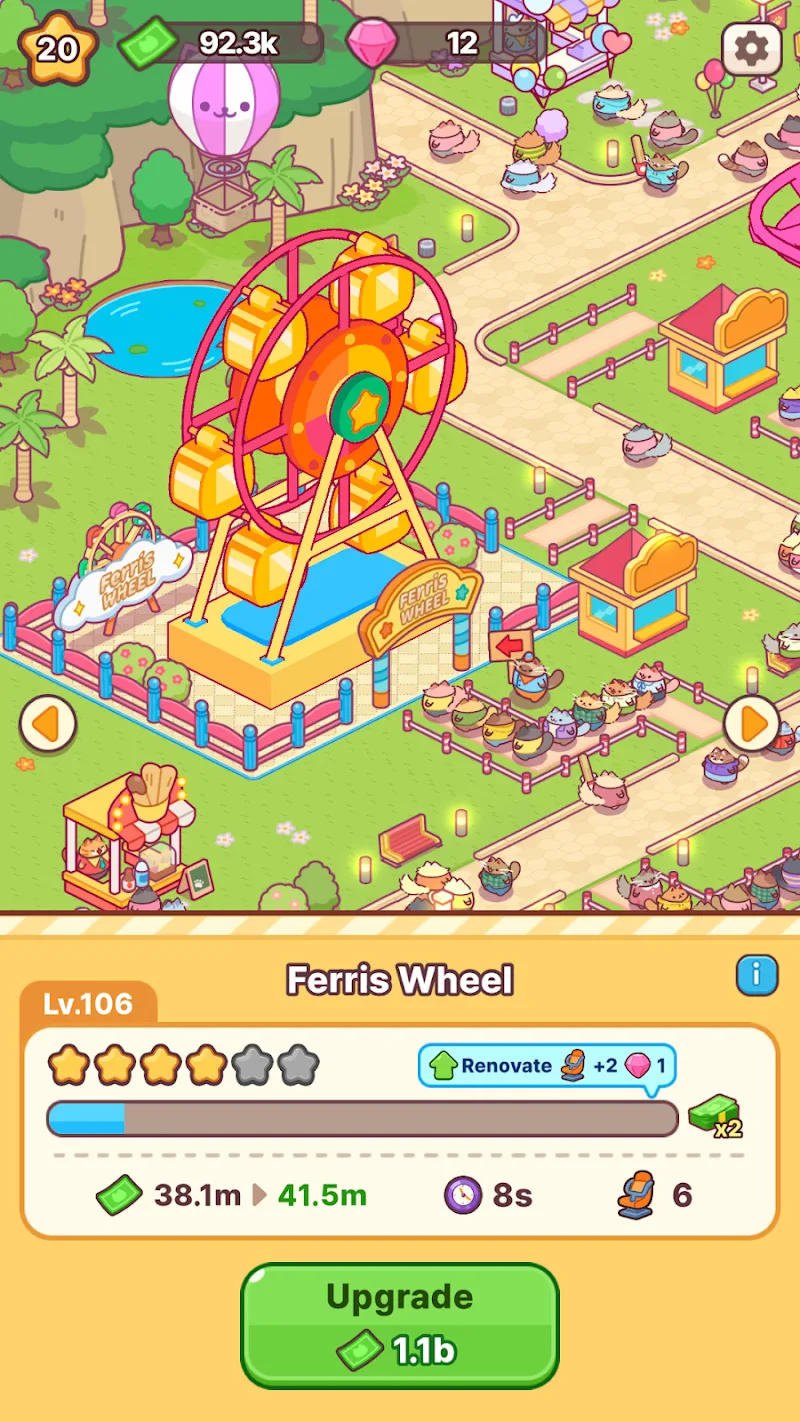This screenshot has width=800, height=1422.
Task: Tap the right navigation arrow
Action: click(x=754, y=723)
